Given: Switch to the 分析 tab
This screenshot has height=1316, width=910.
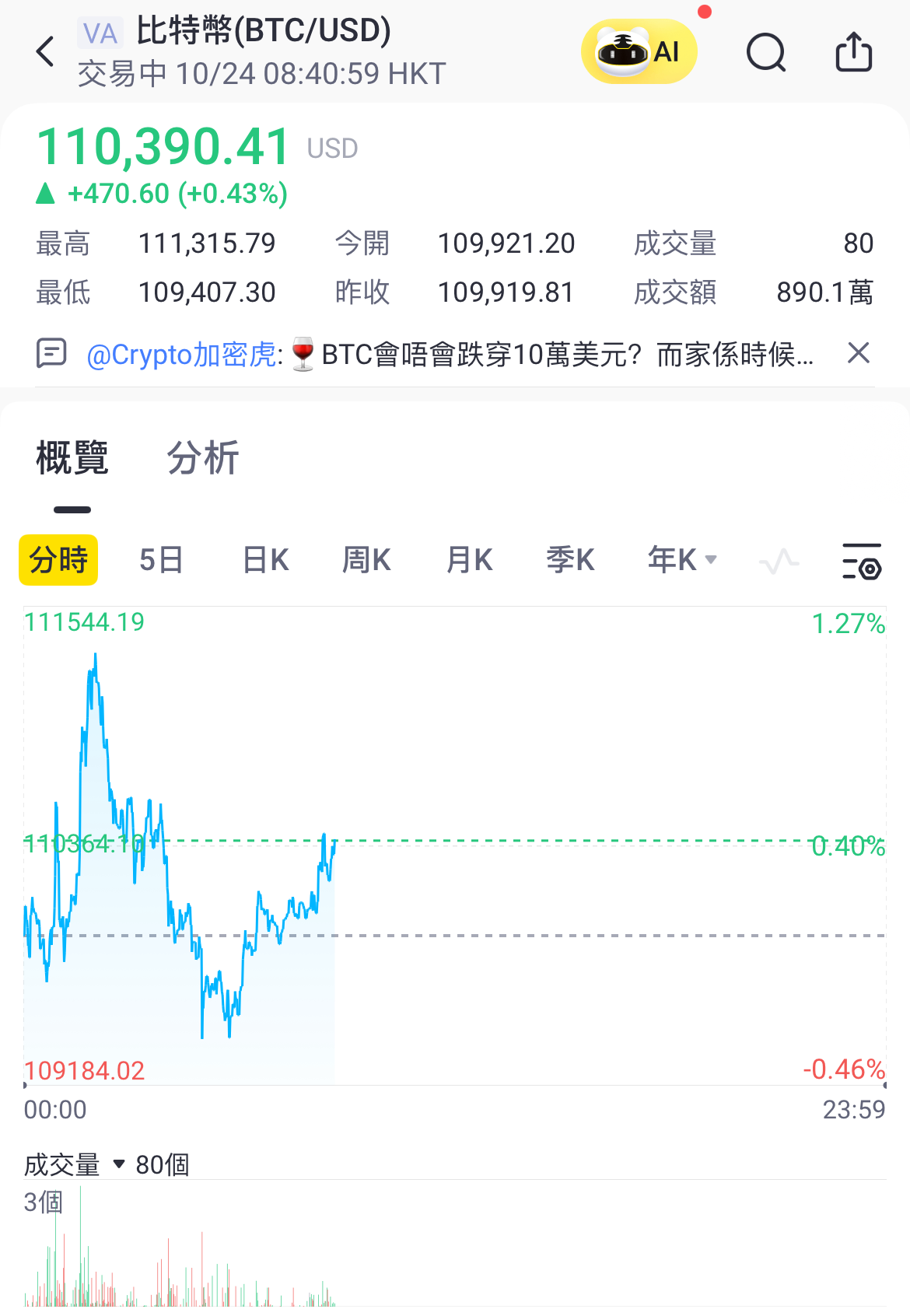Looking at the screenshot, I should 202,457.
